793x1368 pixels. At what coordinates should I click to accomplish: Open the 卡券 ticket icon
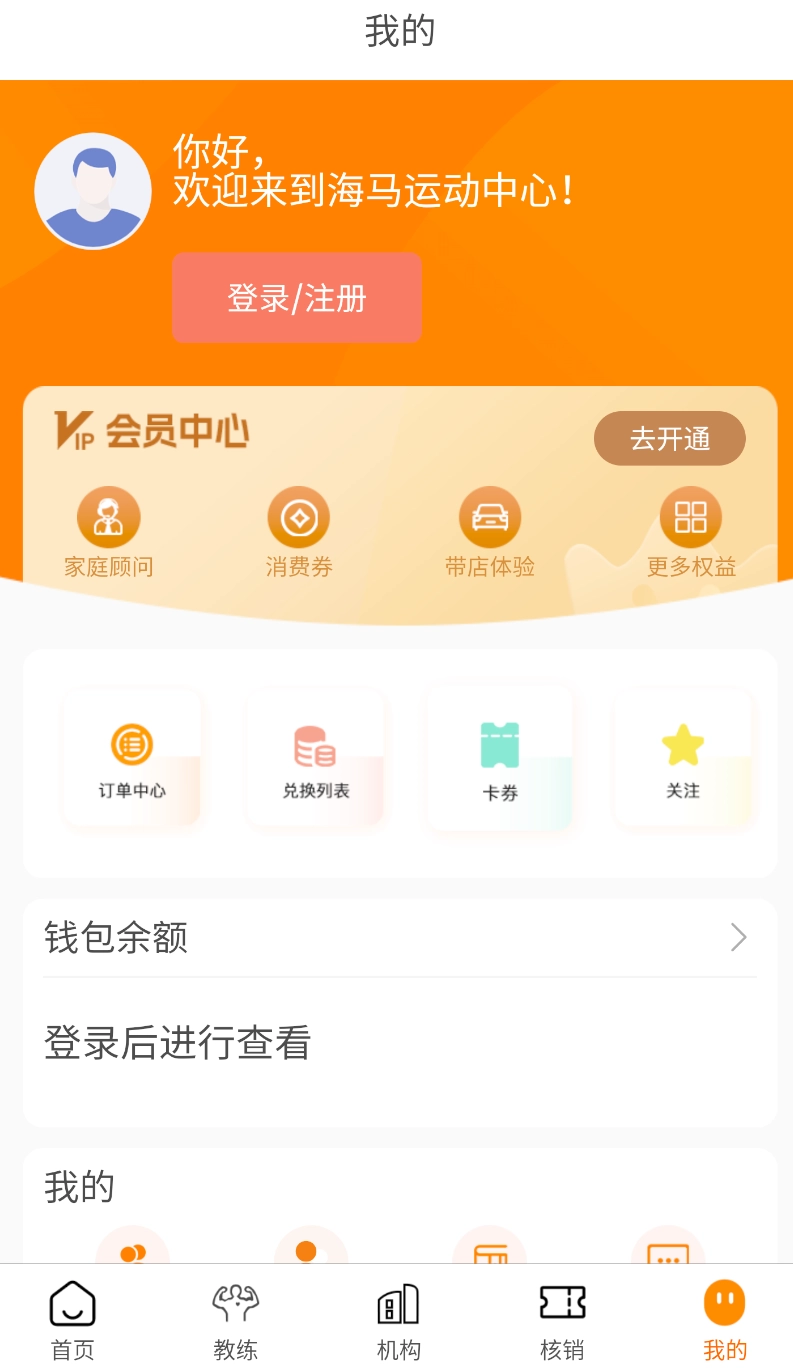(498, 742)
